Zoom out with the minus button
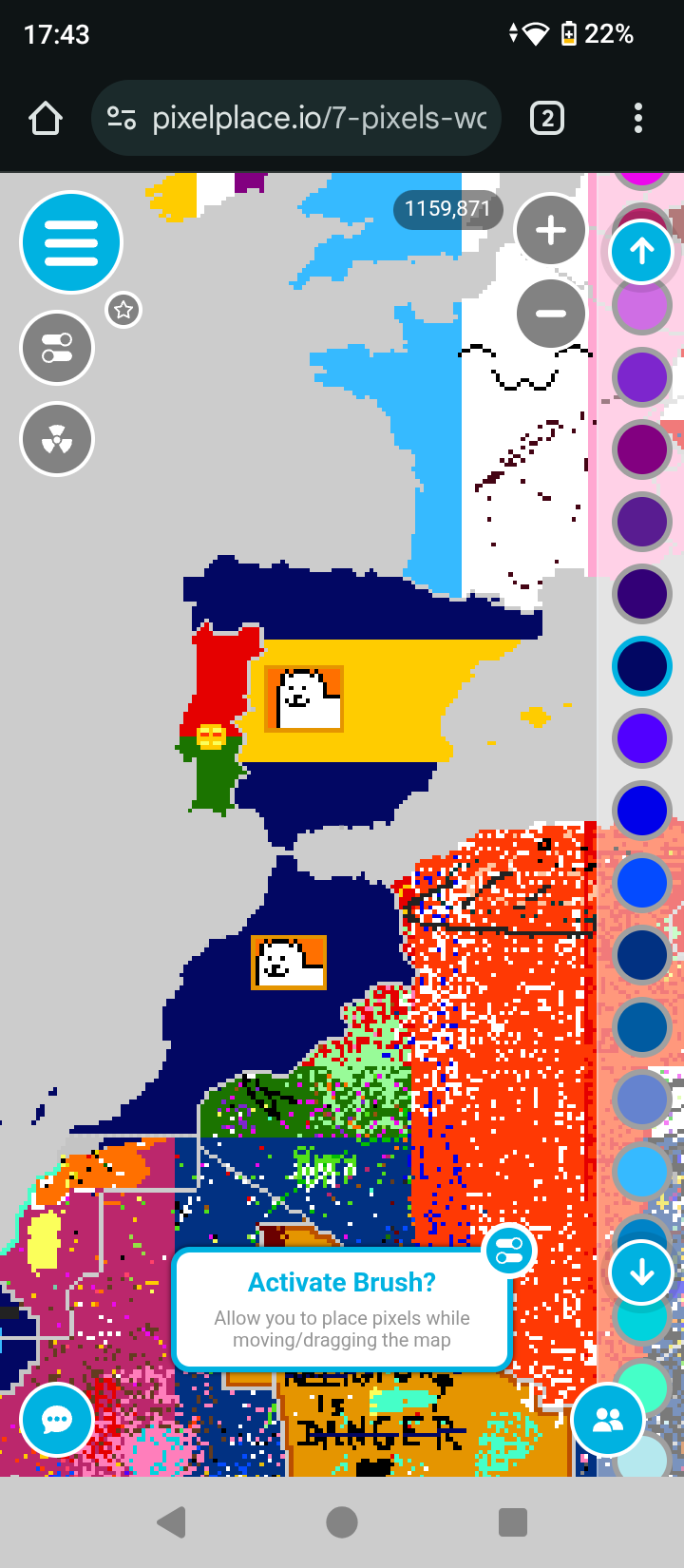 click(x=551, y=313)
